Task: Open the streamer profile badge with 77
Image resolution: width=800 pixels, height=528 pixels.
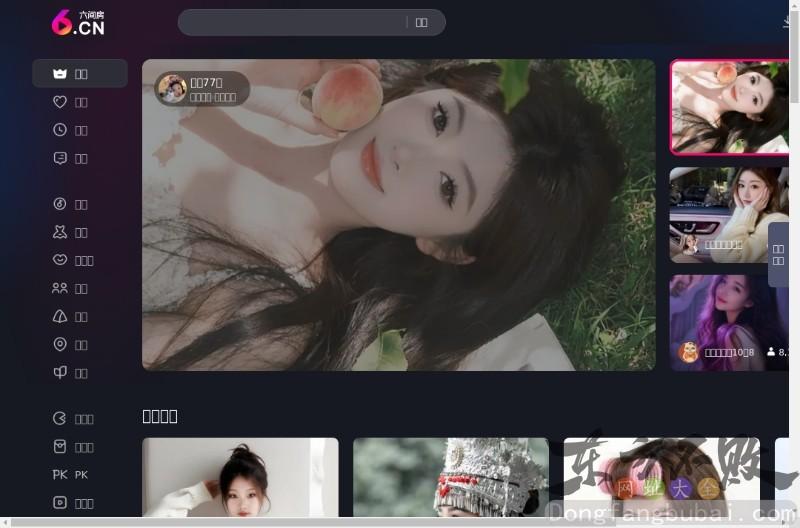Action: coord(201,89)
